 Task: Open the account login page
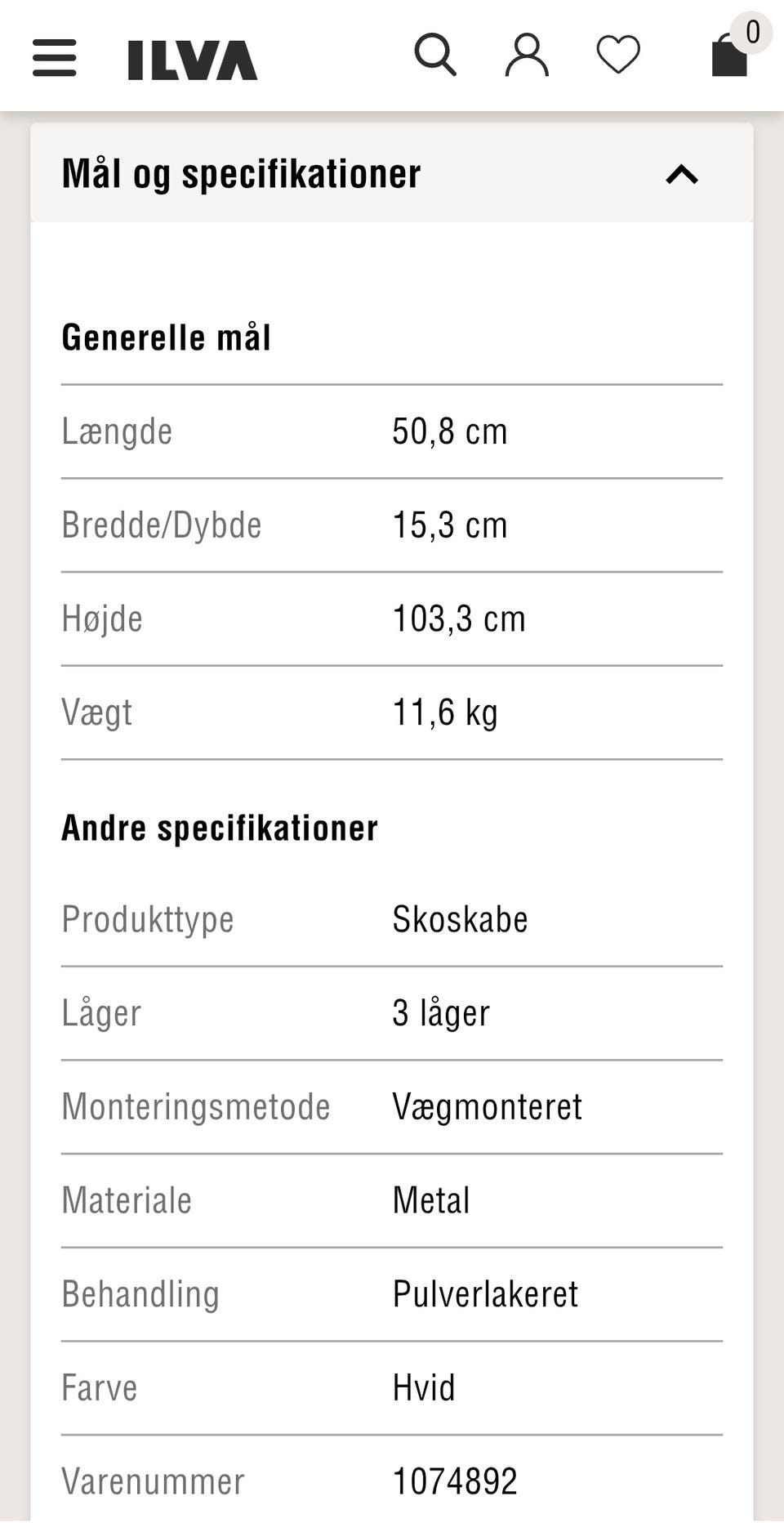coord(527,54)
